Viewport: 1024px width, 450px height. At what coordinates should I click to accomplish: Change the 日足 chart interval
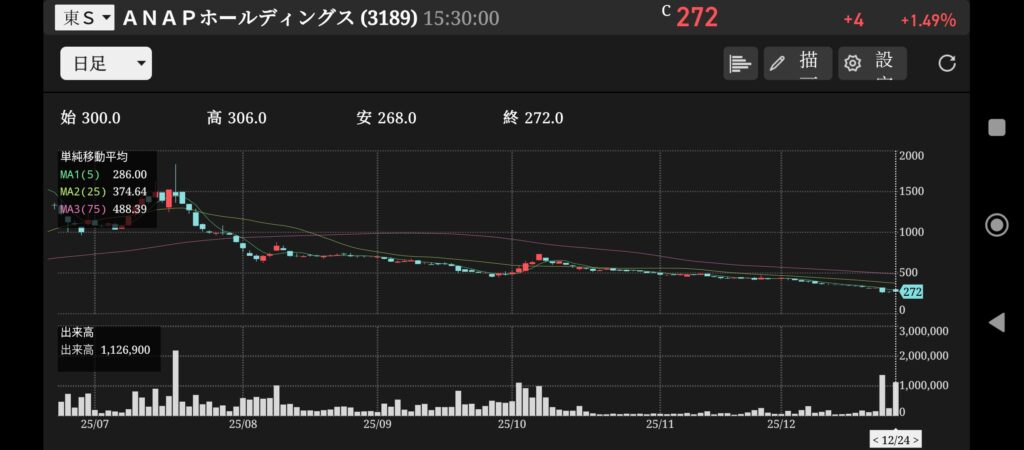click(106, 64)
